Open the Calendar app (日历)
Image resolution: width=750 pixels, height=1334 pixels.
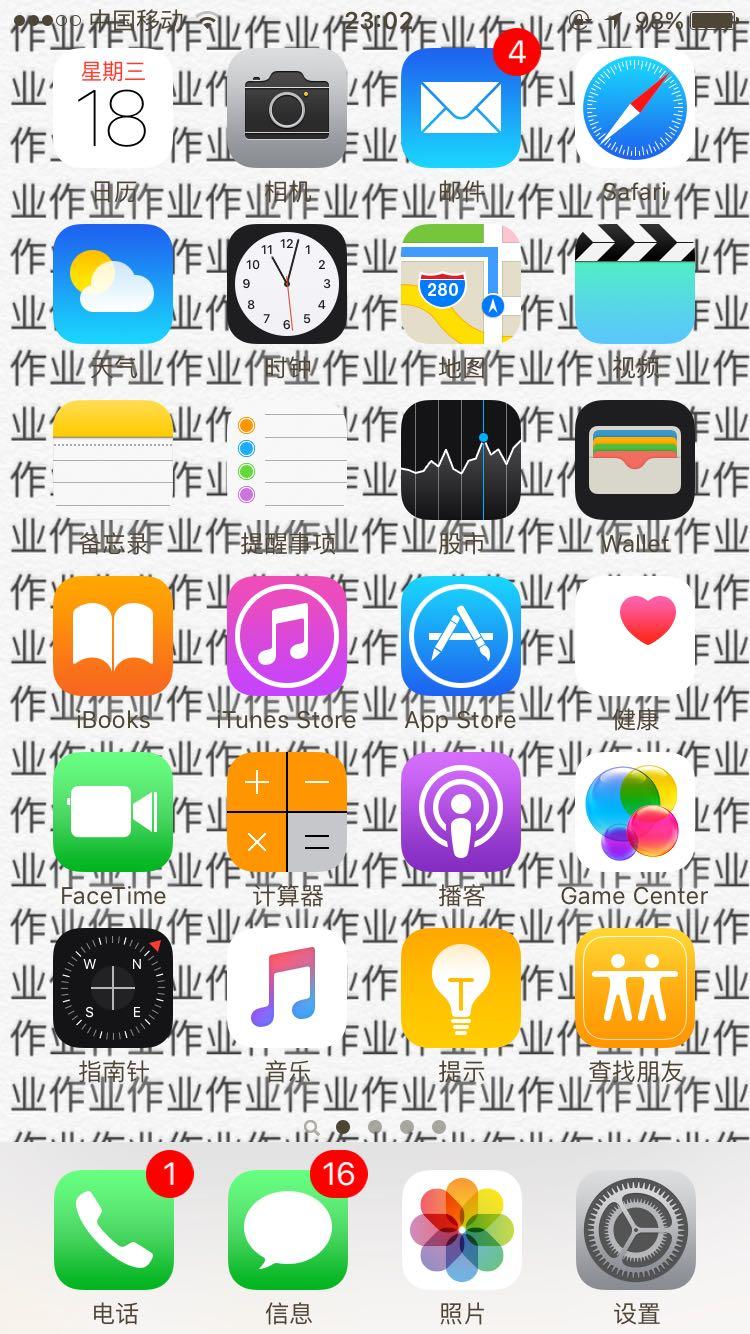[x=113, y=108]
